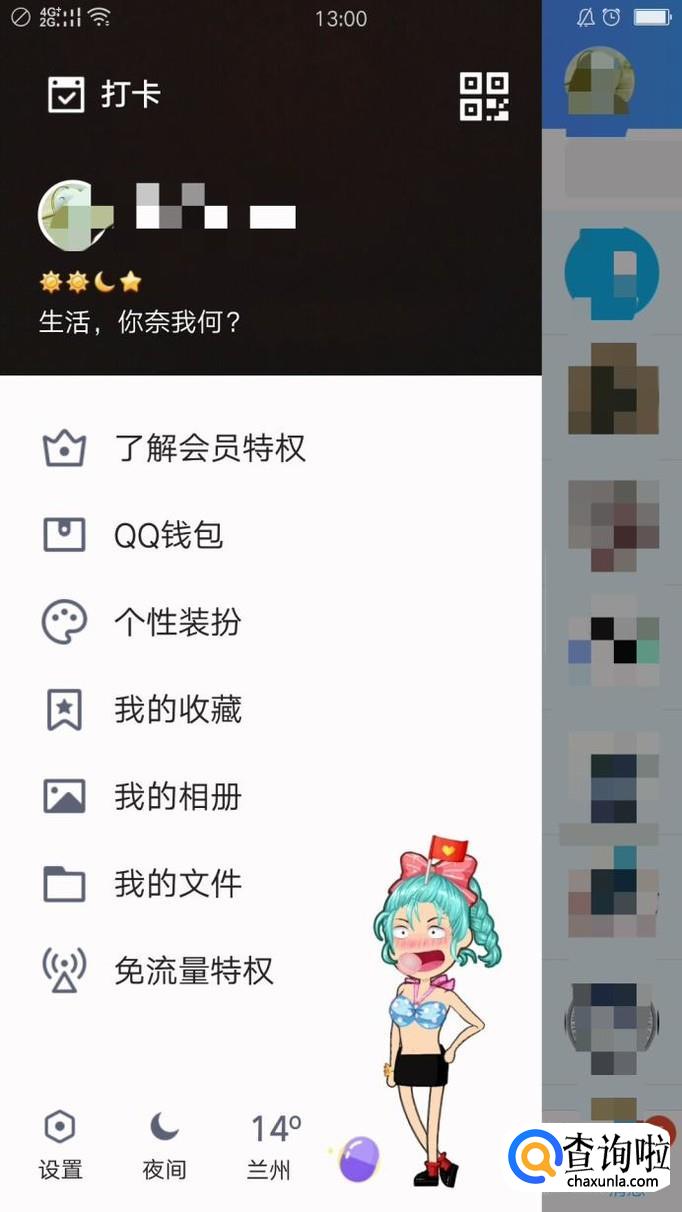Toggle 夜间 night mode
The height and width of the screenshot is (1212, 682).
(164, 1146)
